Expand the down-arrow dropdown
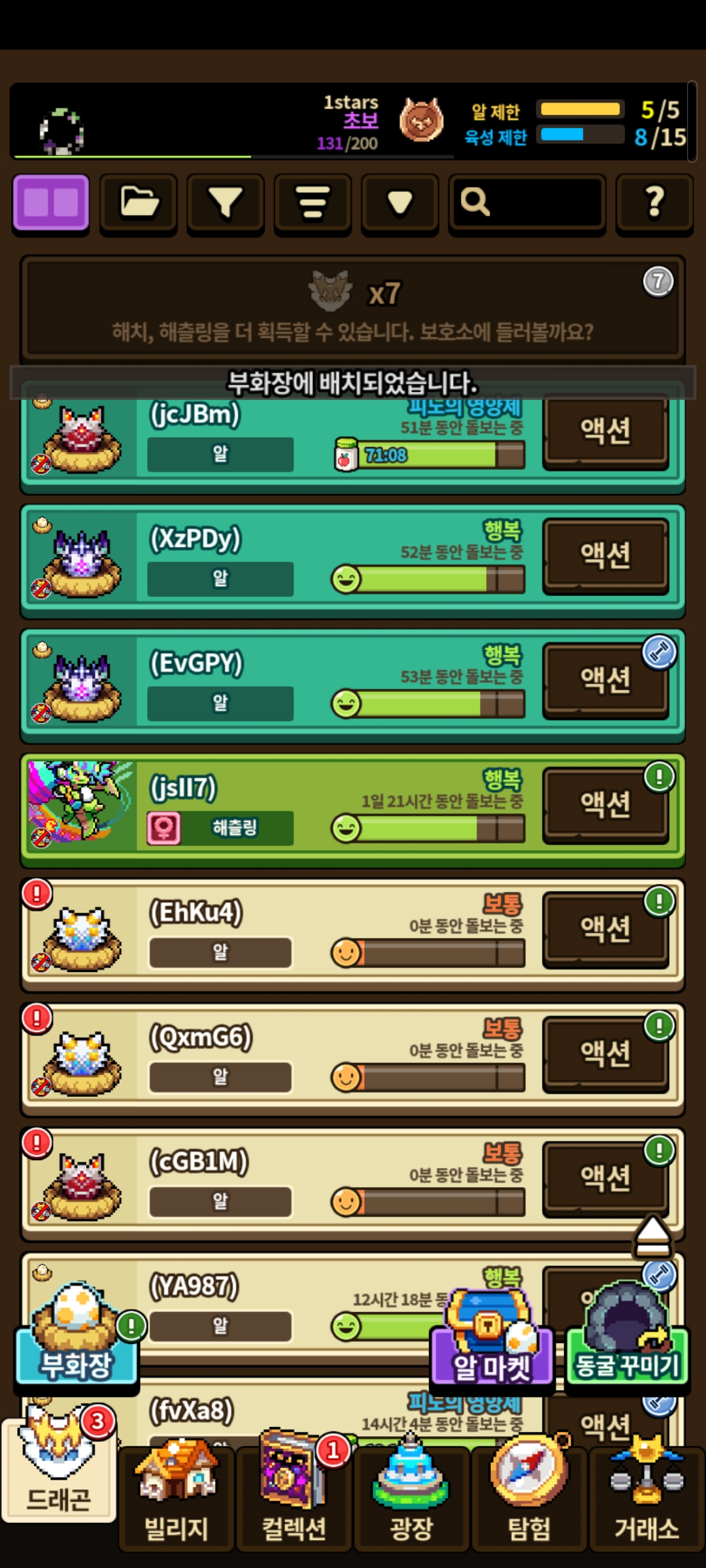This screenshot has width=706, height=1568. pos(399,203)
